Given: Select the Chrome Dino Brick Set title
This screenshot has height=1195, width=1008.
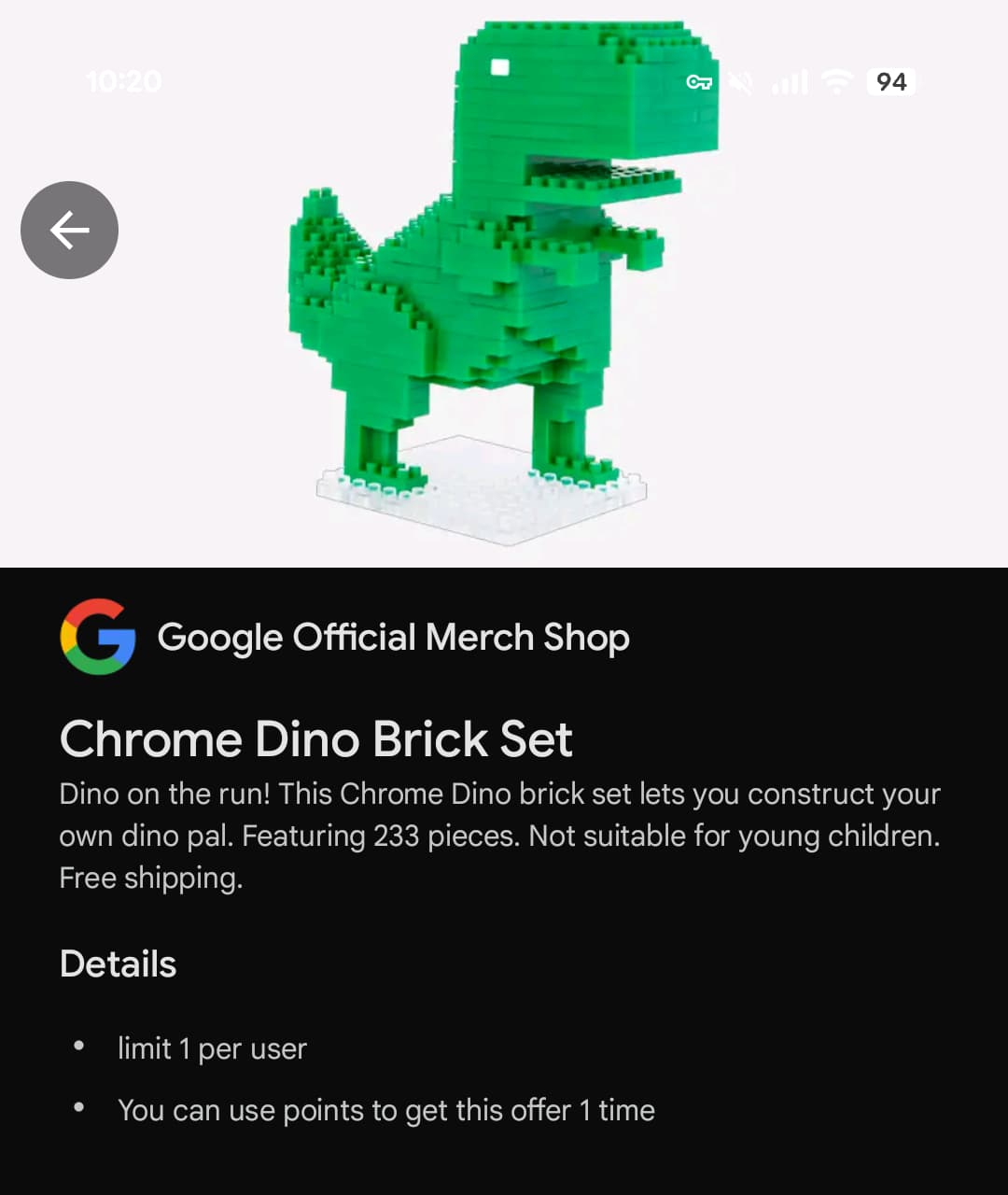Looking at the screenshot, I should coord(316,738).
